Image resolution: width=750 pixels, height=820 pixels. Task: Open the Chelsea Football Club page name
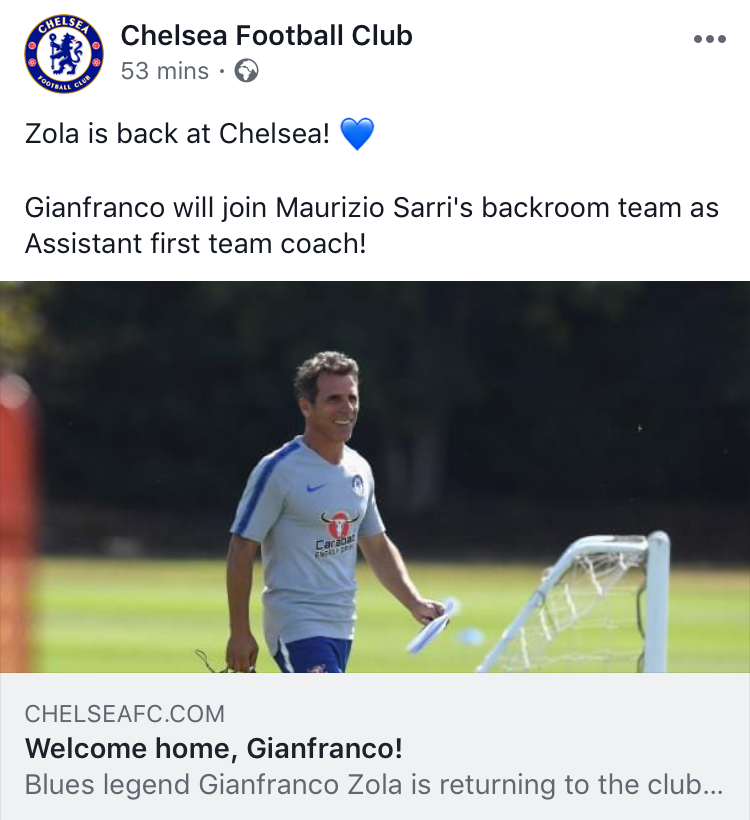[266, 36]
